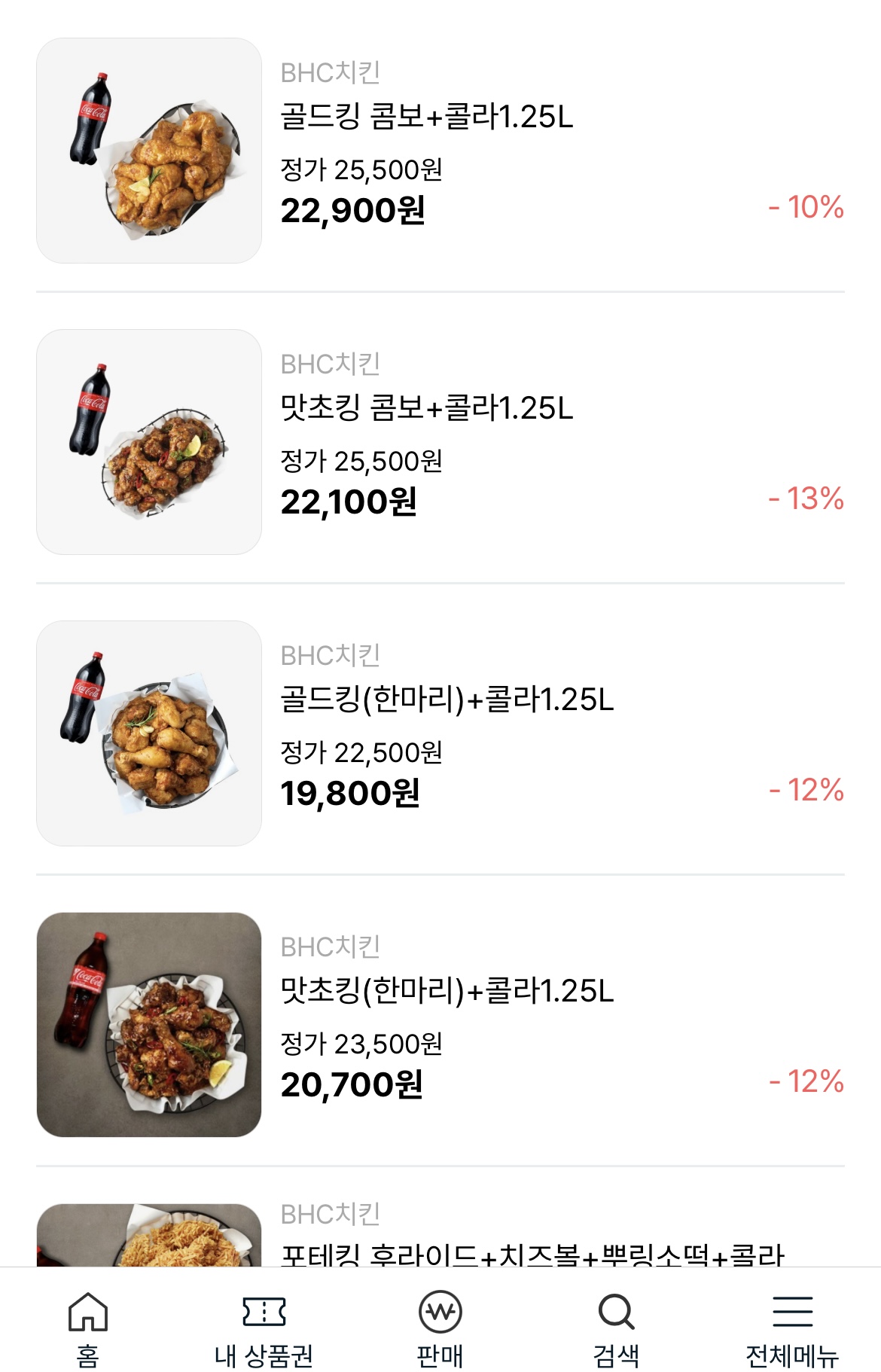Select 맛초킹 콤보+콜라1.25L item
This screenshot has height=1372, width=881.
pyautogui.click(x=426, y=409)
